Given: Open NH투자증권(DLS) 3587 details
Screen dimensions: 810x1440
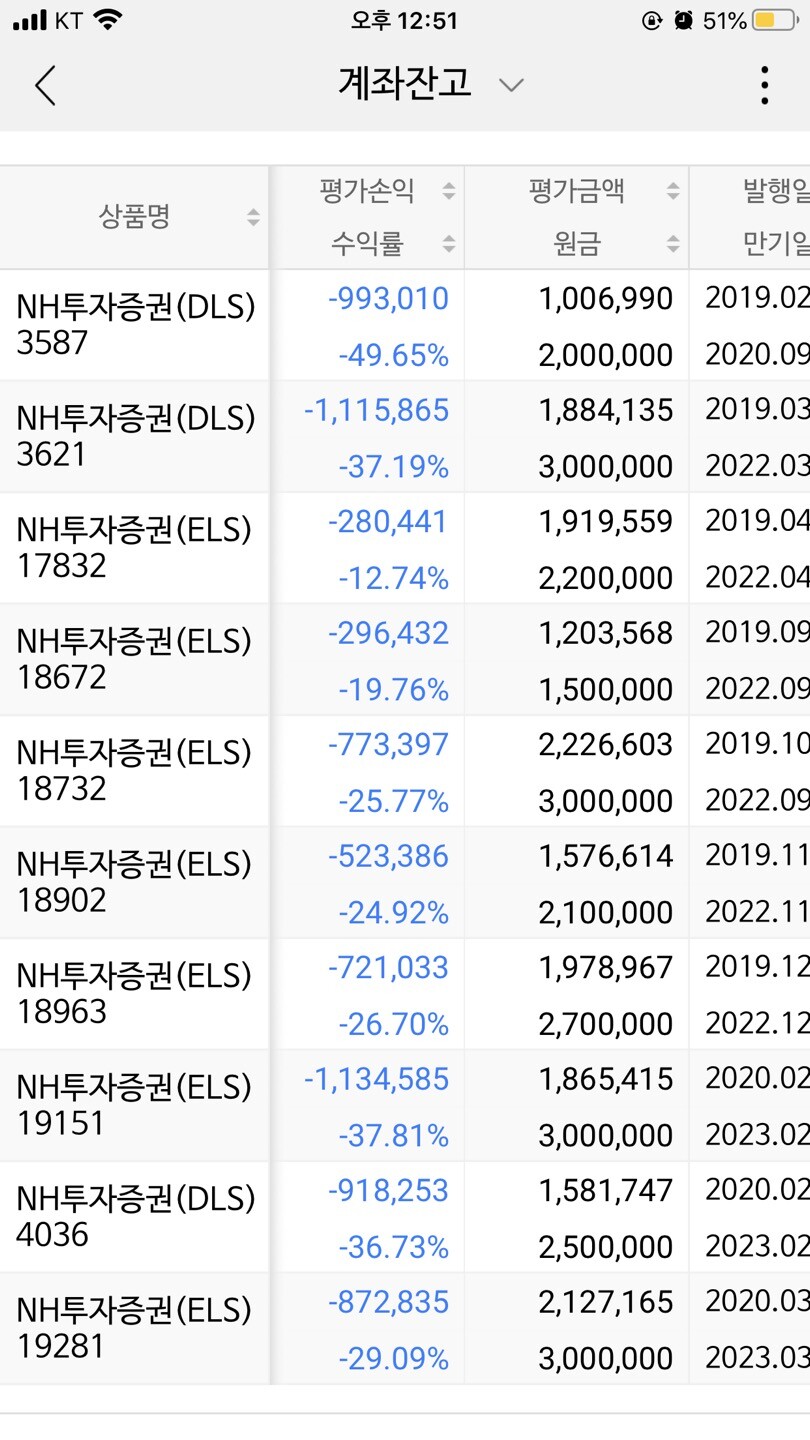Looking at the screenshot, I should [x=135, y=325].
